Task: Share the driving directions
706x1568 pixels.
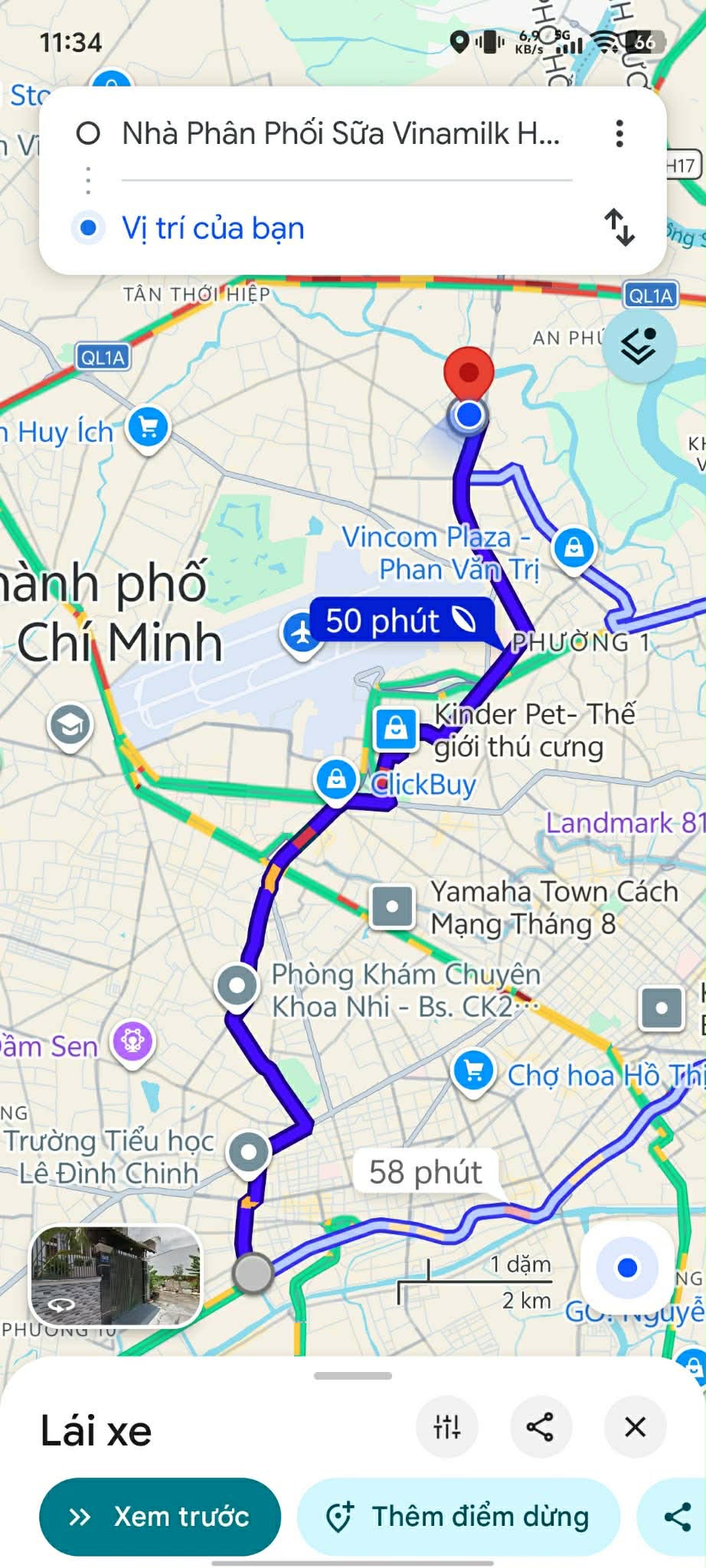Action: point(541,1427)
